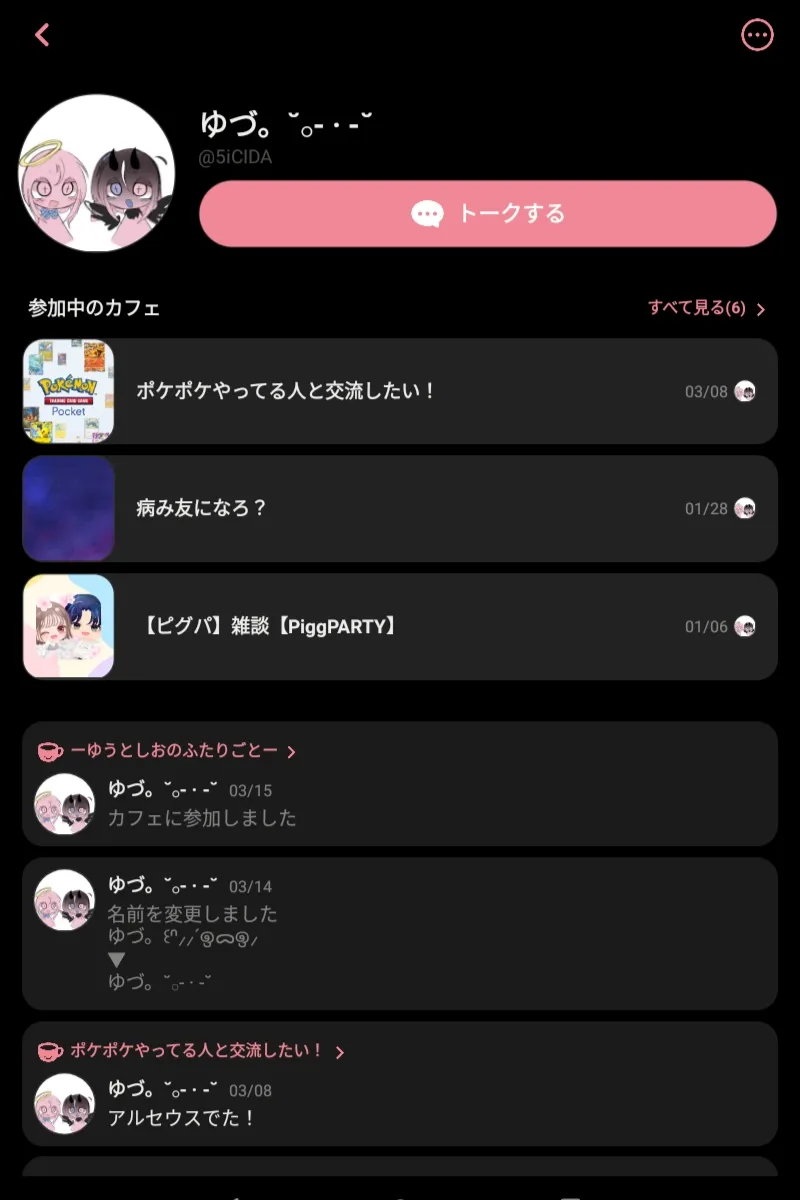
Task: Open the 病み友になろ？ cafe
Action: pos(400,508)
